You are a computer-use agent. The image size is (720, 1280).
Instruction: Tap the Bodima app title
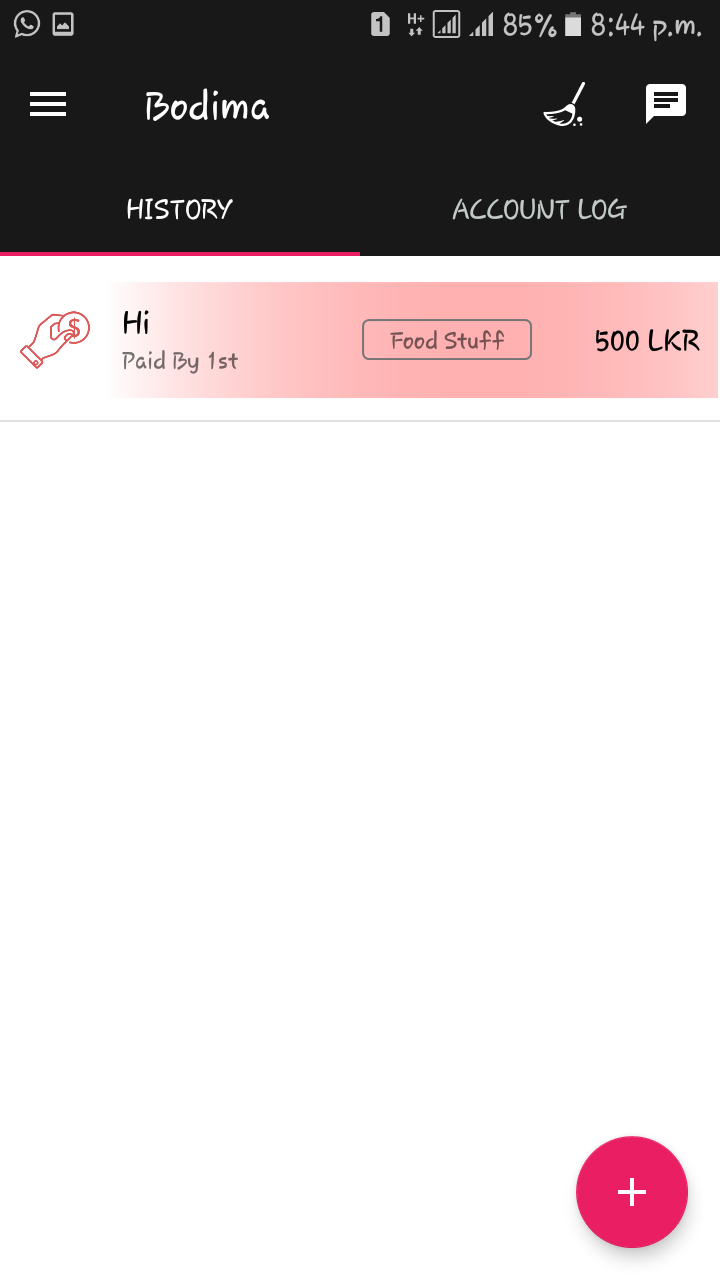point(206,106)
